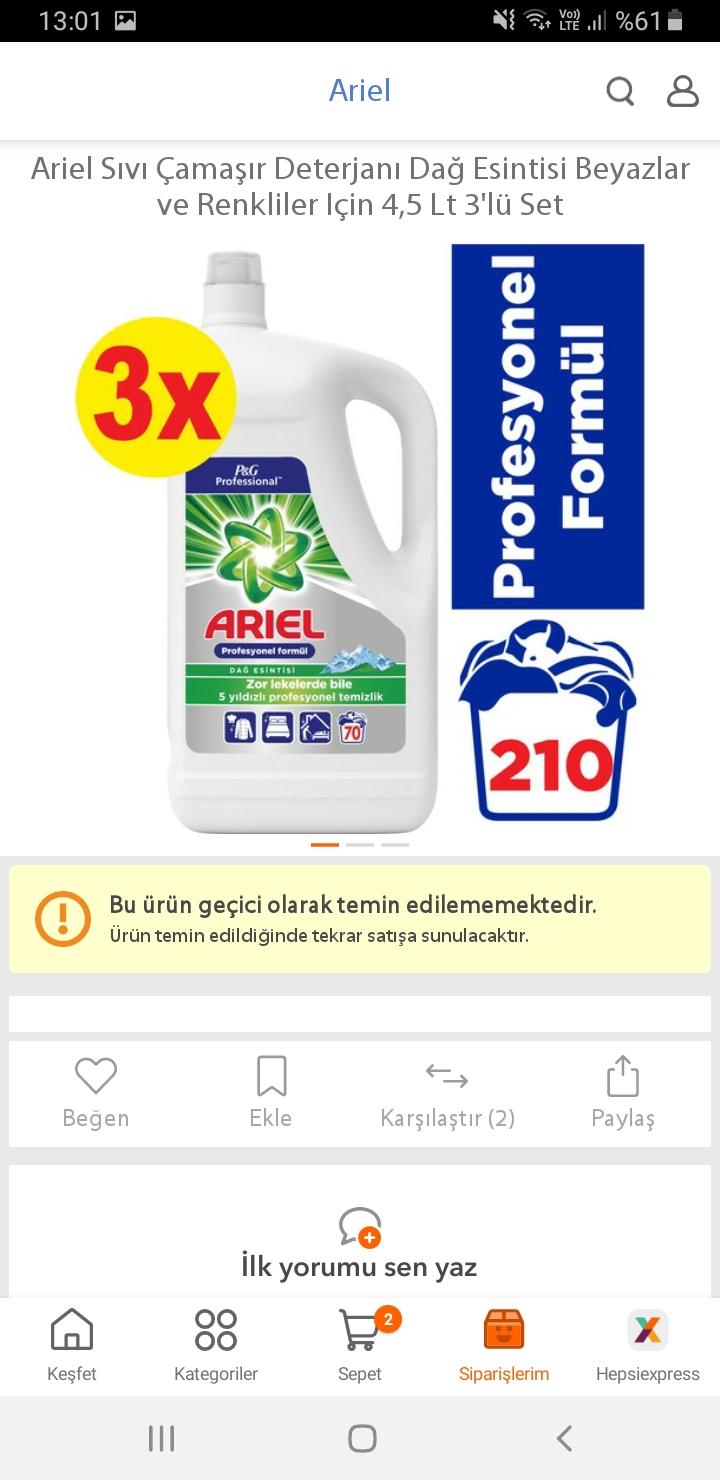720x1480 pixels.
Task: Open the Siparişlerim tab
Action: point(504,1346)
